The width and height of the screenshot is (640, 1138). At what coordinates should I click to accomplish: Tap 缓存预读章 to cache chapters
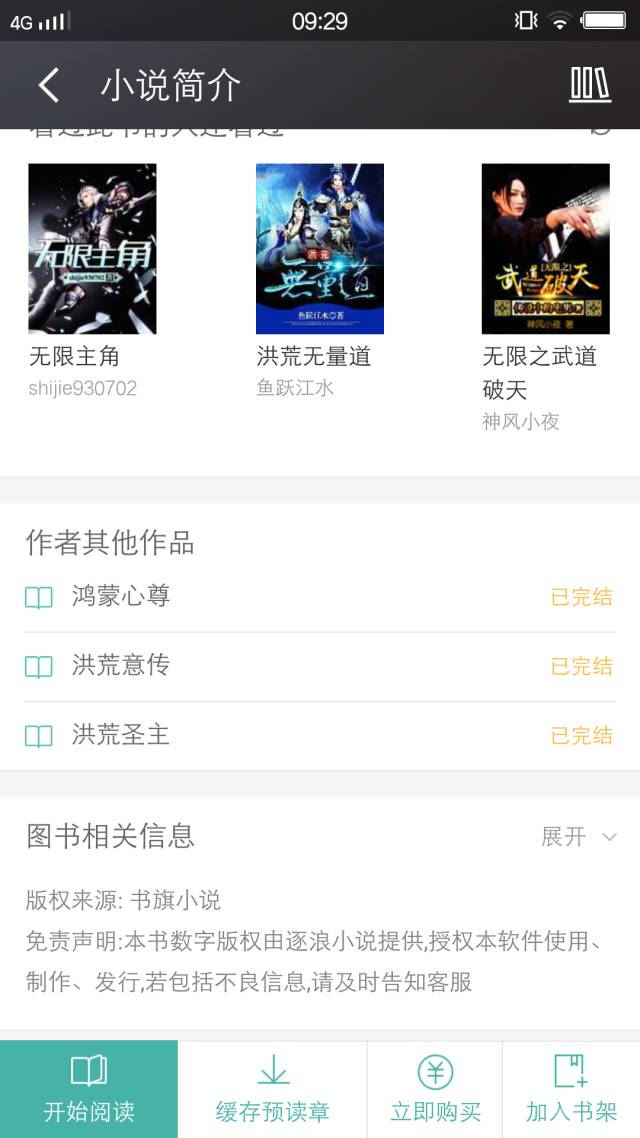272,1089
